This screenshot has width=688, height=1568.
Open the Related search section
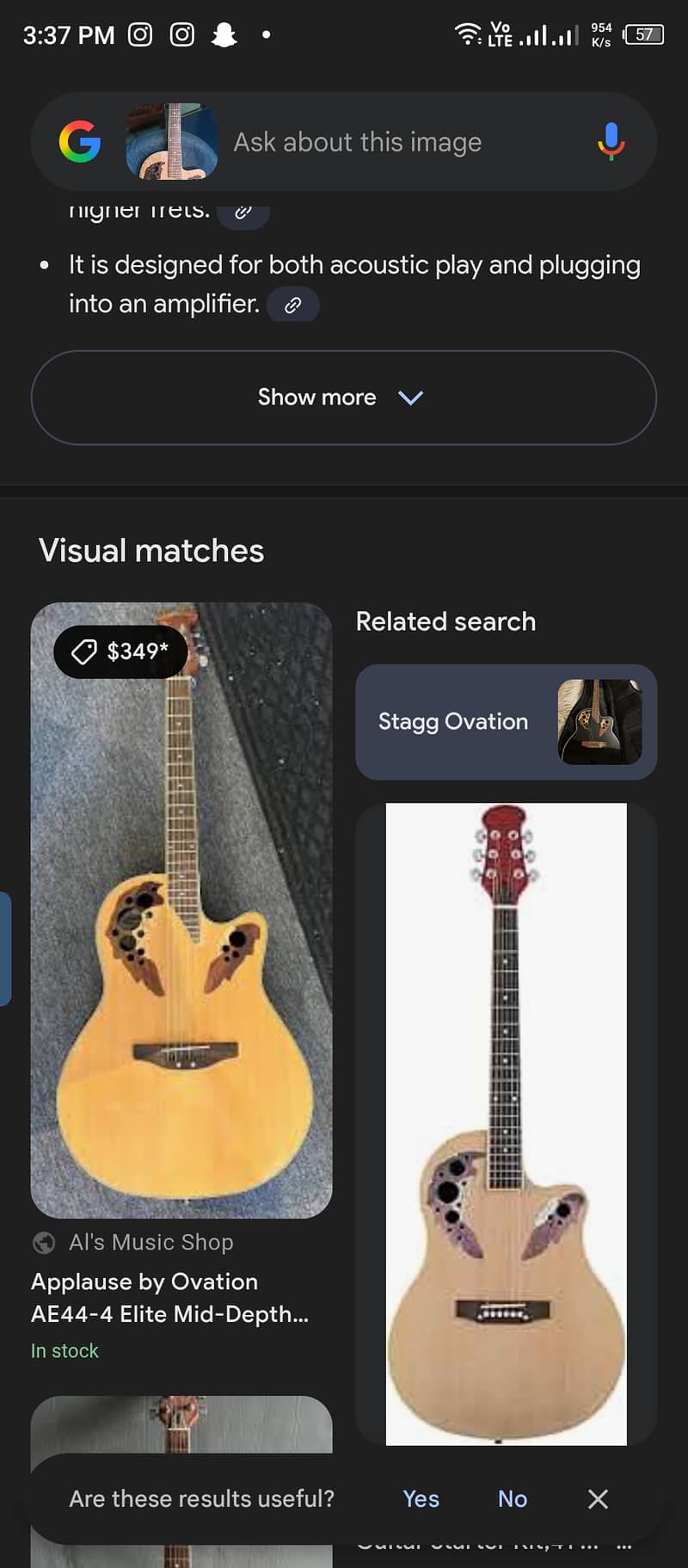coord(445,620)
